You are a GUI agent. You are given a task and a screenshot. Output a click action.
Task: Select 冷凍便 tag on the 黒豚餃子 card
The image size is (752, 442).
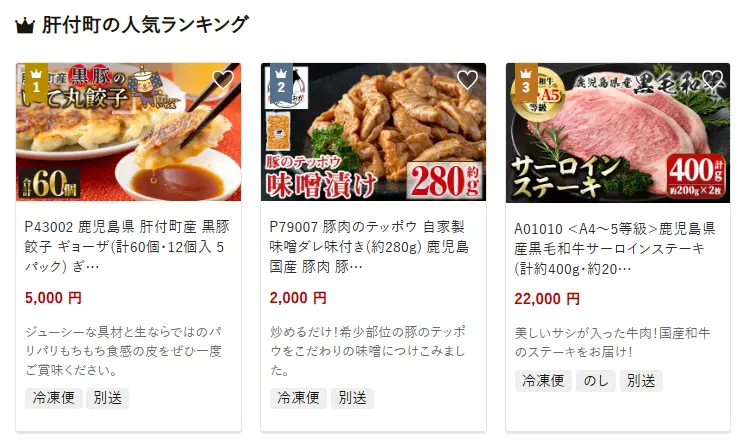(x=53, y=398)
